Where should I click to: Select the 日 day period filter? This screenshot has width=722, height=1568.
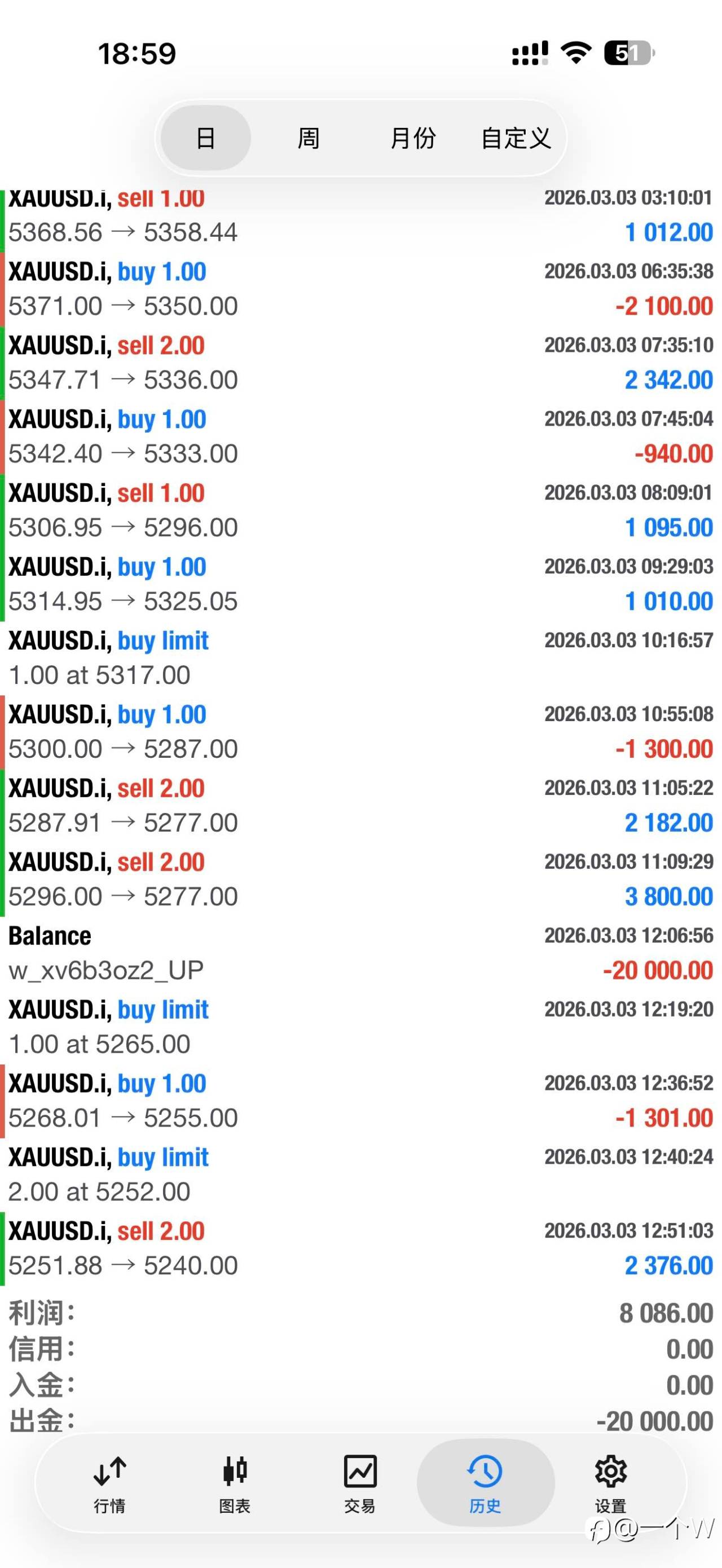coord(206,138)
